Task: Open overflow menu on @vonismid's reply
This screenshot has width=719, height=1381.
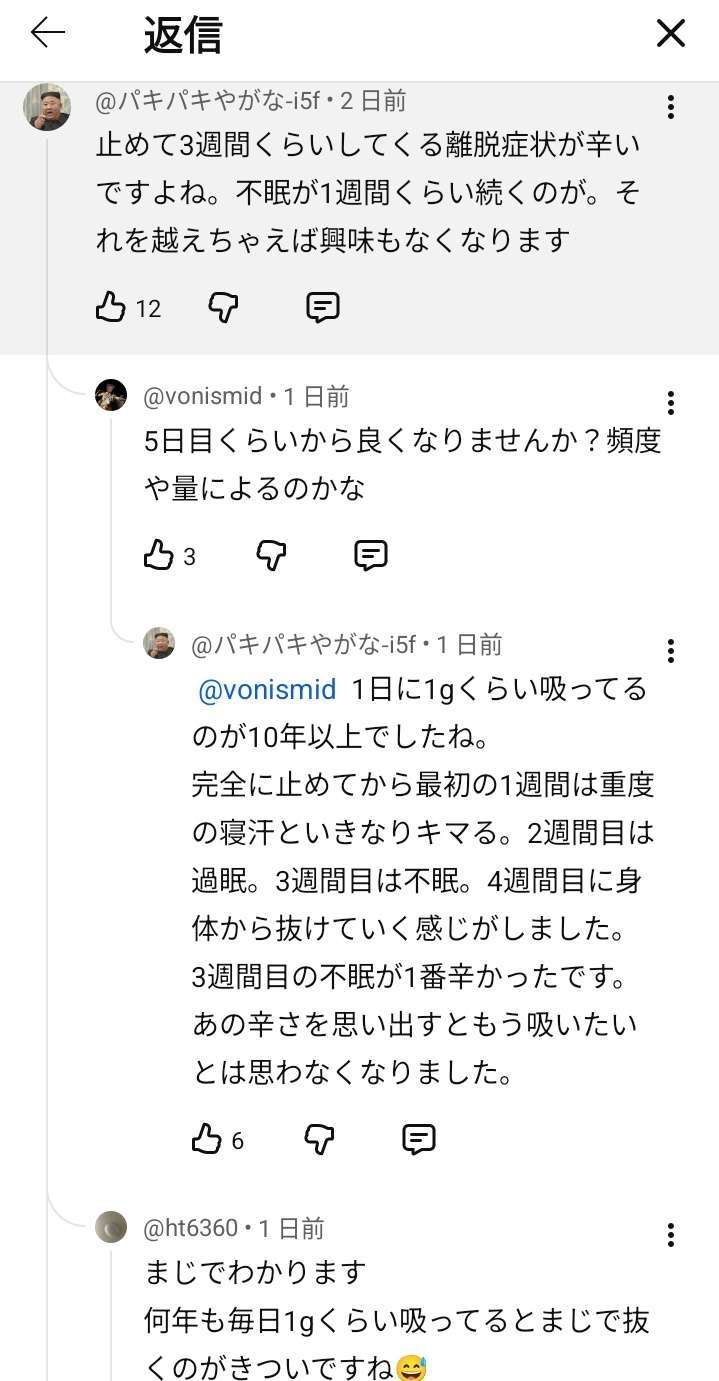Action: (670, 403)
